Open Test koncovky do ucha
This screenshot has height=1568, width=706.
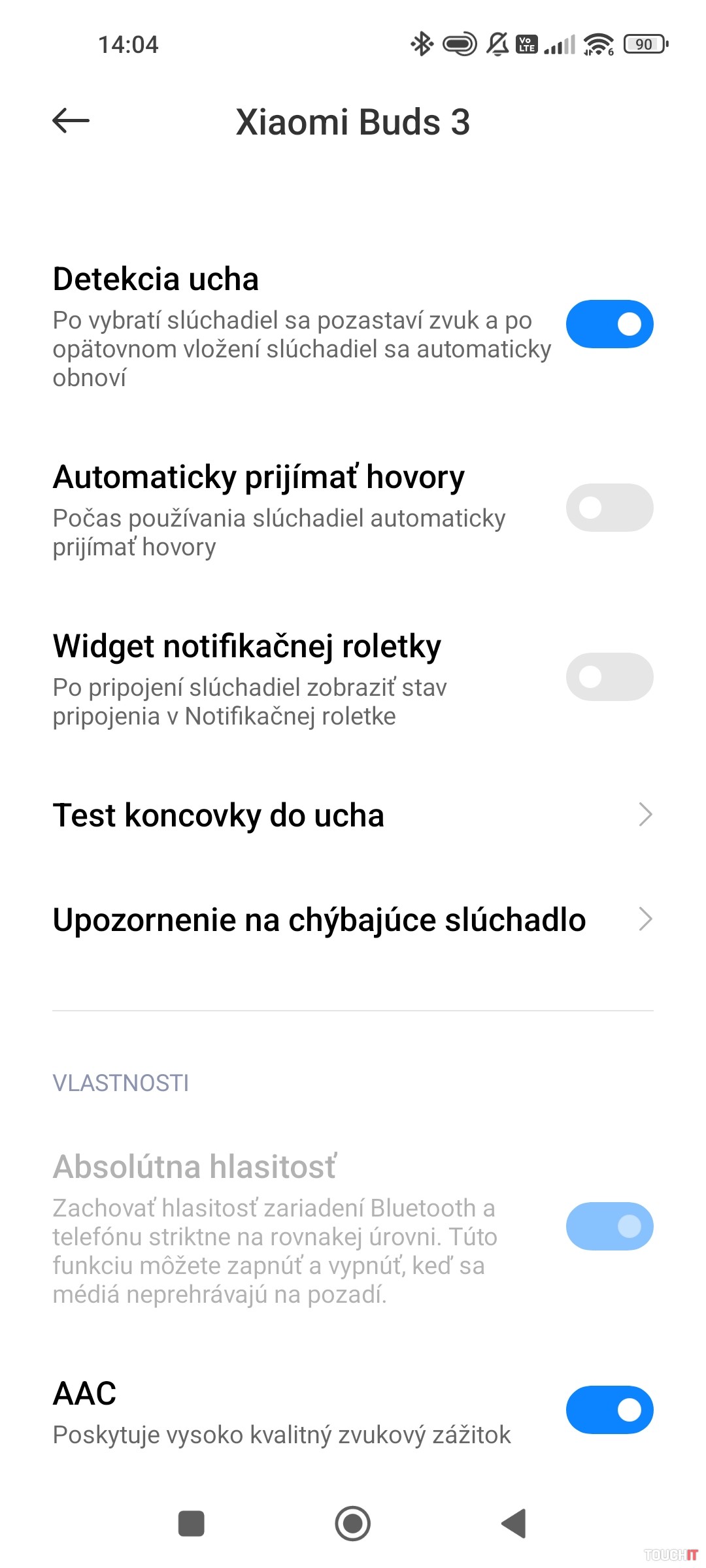pyautogui.click(x=353, y=815)
